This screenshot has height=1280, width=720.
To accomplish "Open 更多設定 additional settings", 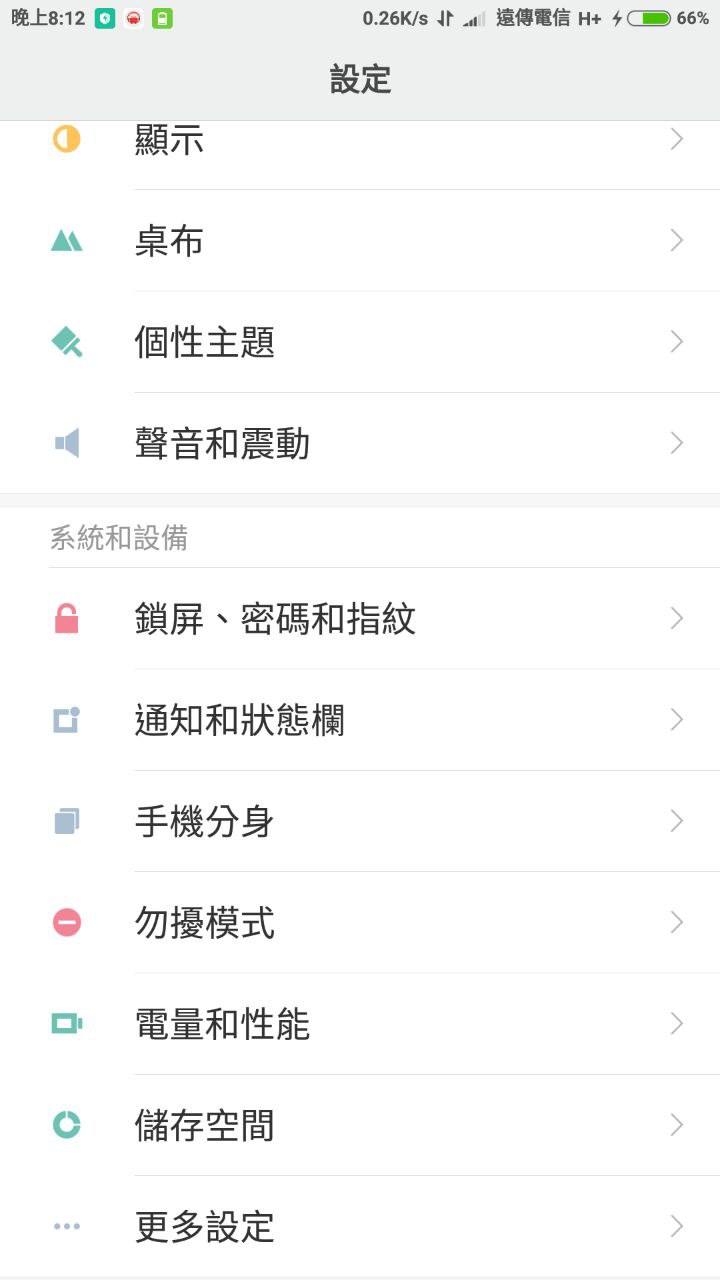I will pos(360,1226).
